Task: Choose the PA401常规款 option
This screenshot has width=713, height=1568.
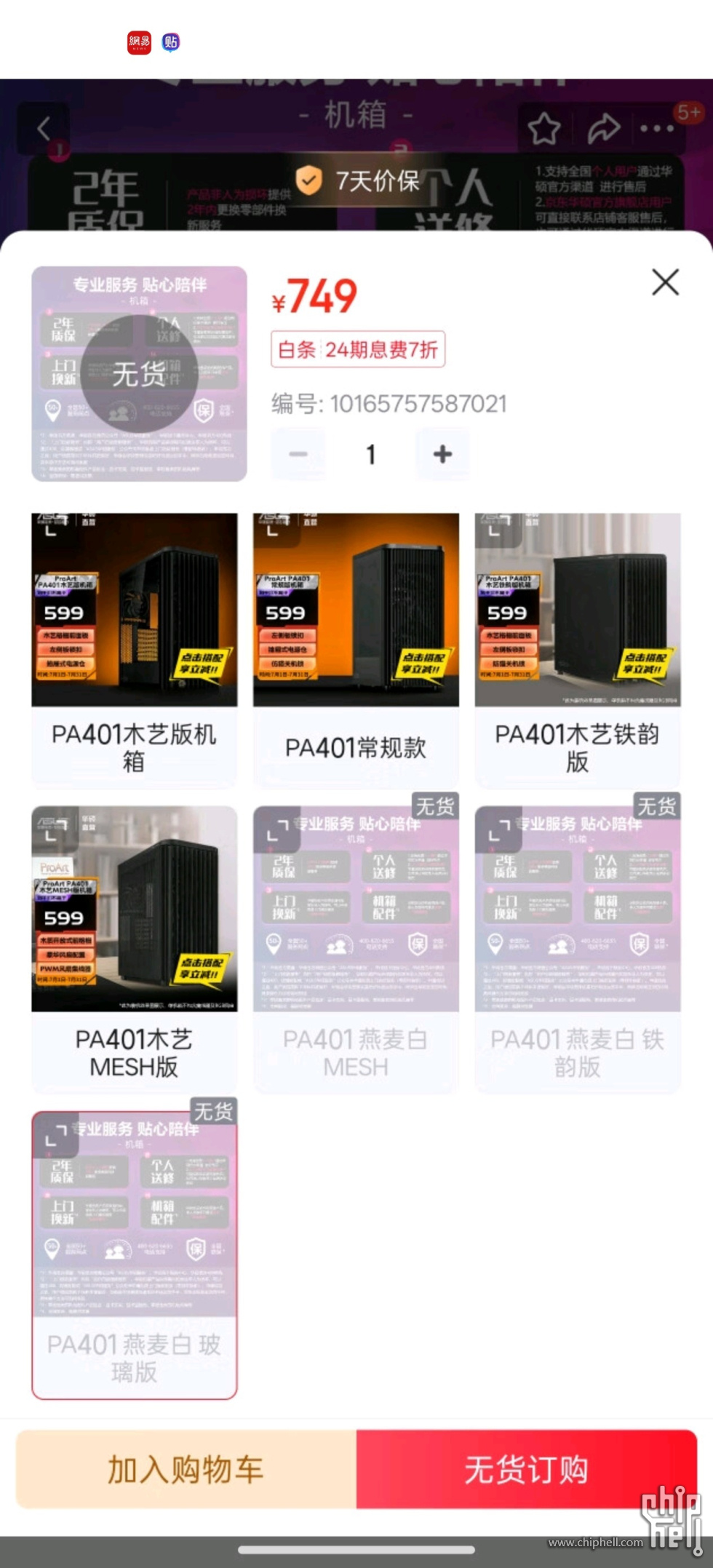Action: pyautogui.click(x=356, y=748)
